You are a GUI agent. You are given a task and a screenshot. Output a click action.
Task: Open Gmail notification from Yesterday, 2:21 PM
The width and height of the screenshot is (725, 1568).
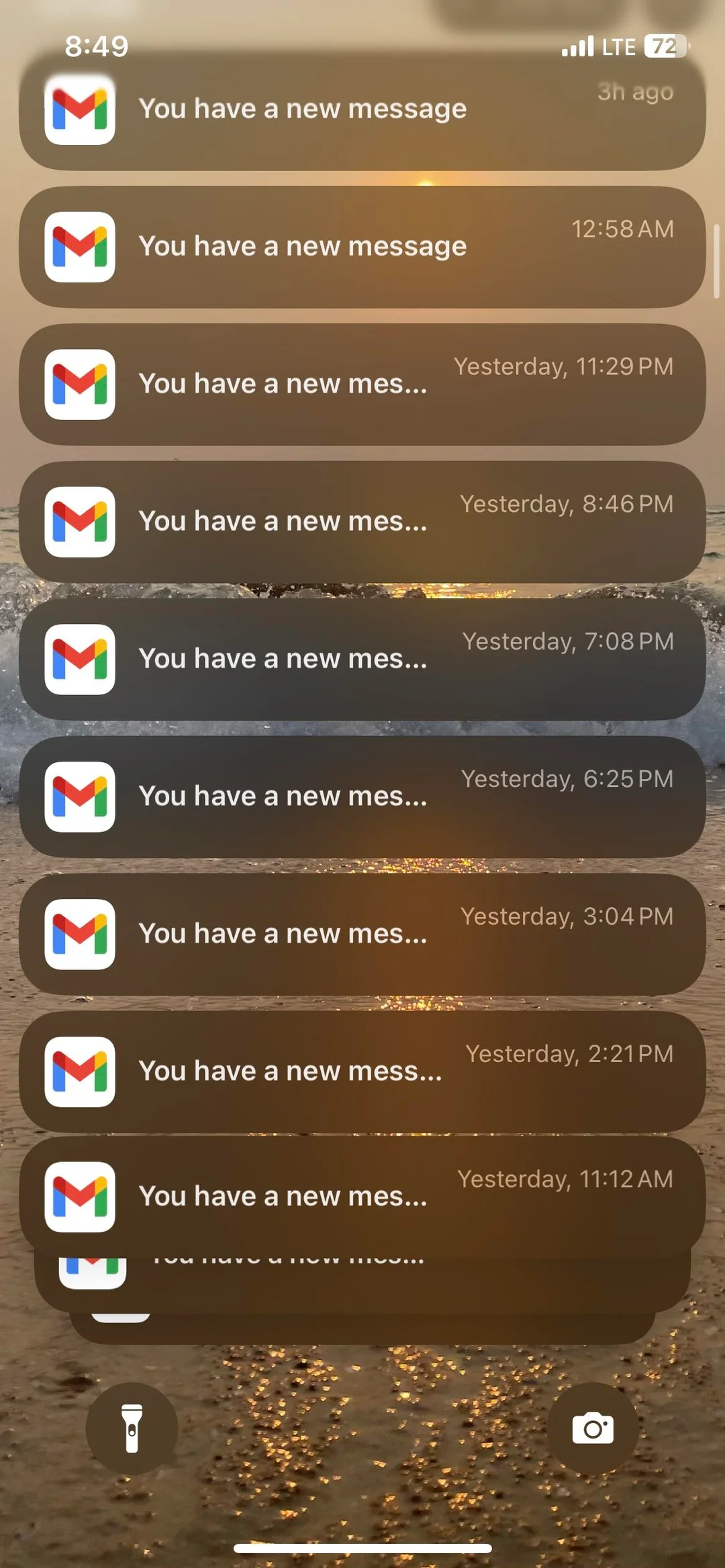click(x=362, y=1072)
